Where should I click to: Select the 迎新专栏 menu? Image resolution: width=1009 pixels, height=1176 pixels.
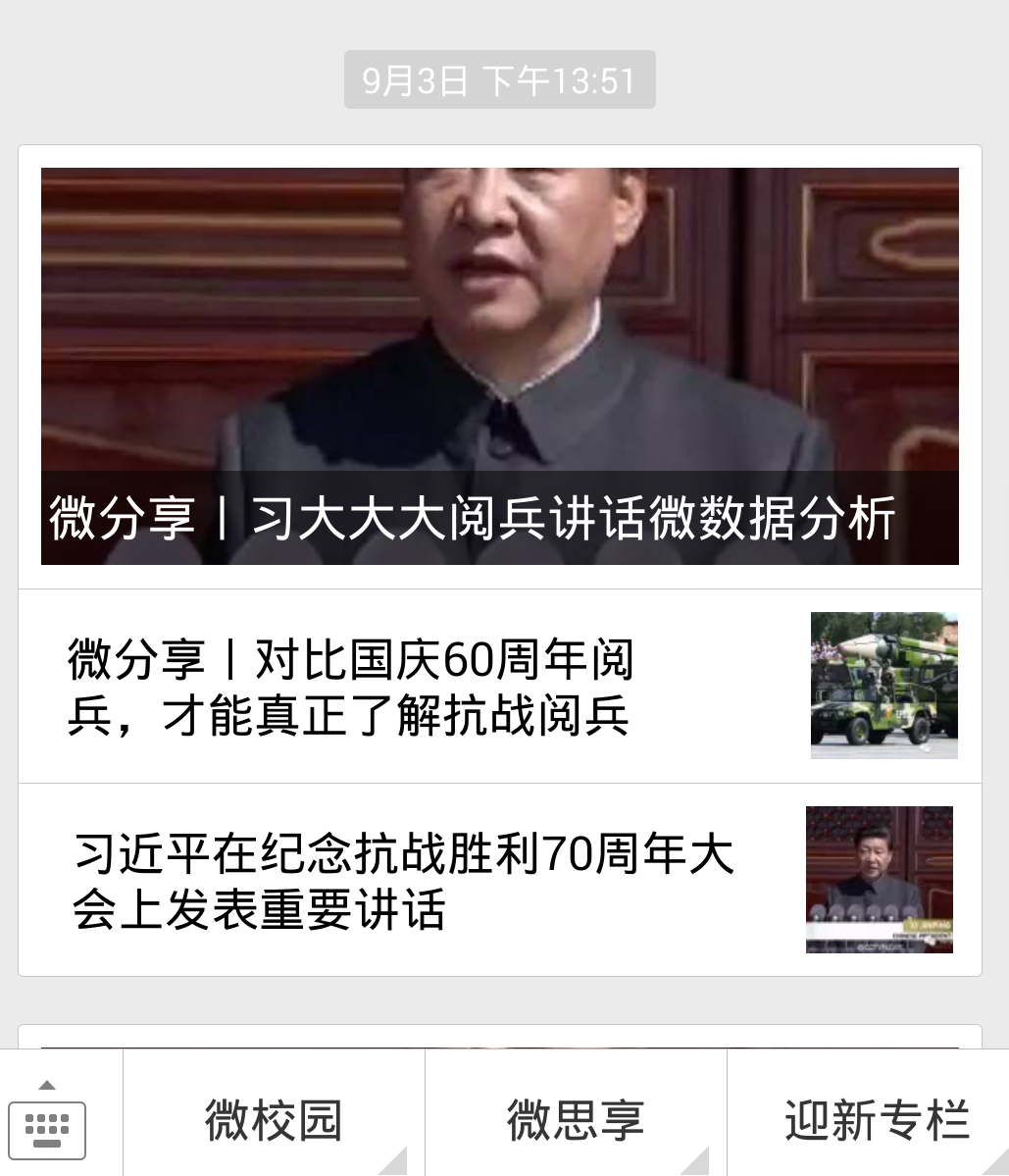tap(876, 1120)
